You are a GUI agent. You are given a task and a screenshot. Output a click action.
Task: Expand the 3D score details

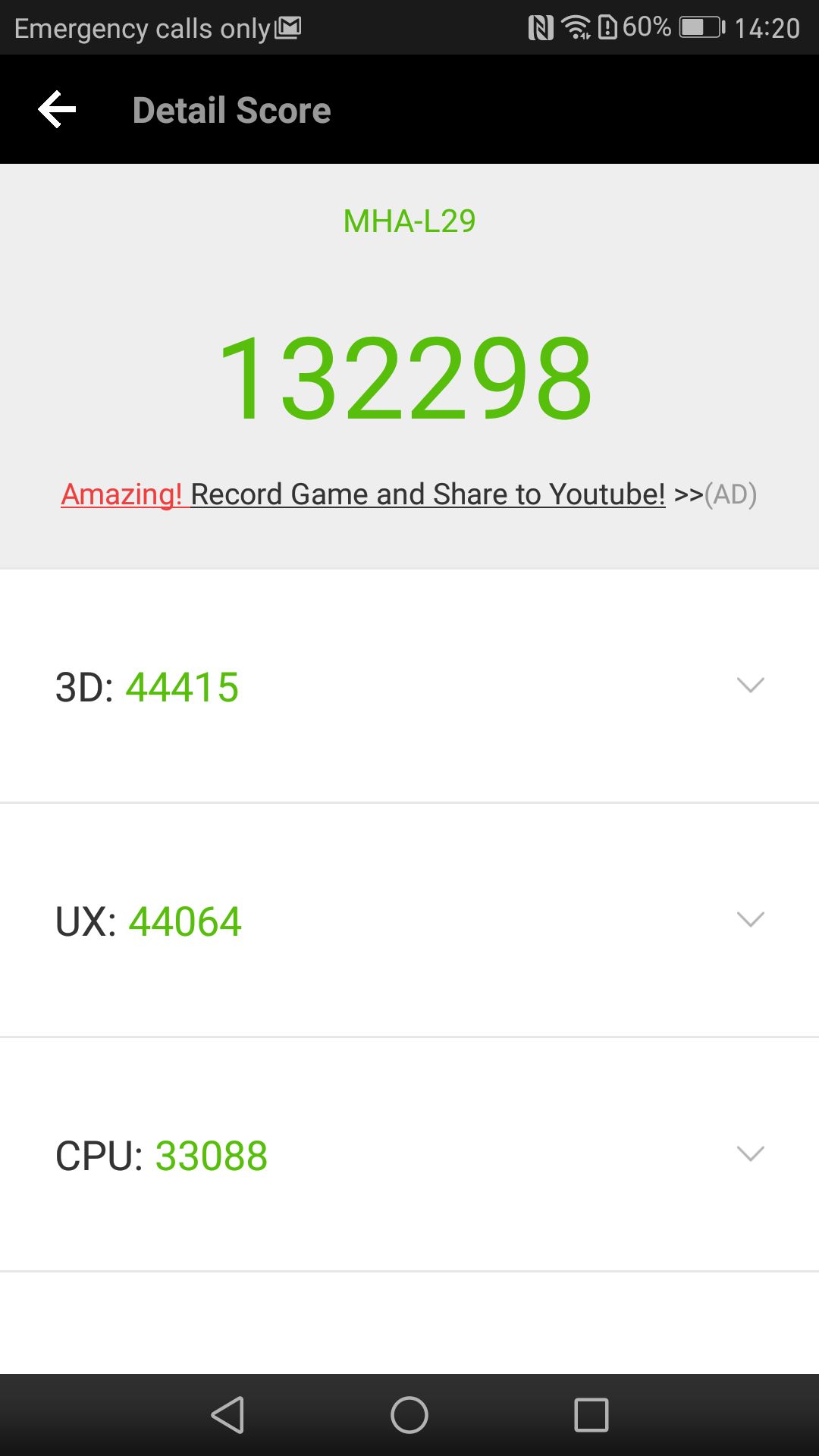tap(750, 686)
